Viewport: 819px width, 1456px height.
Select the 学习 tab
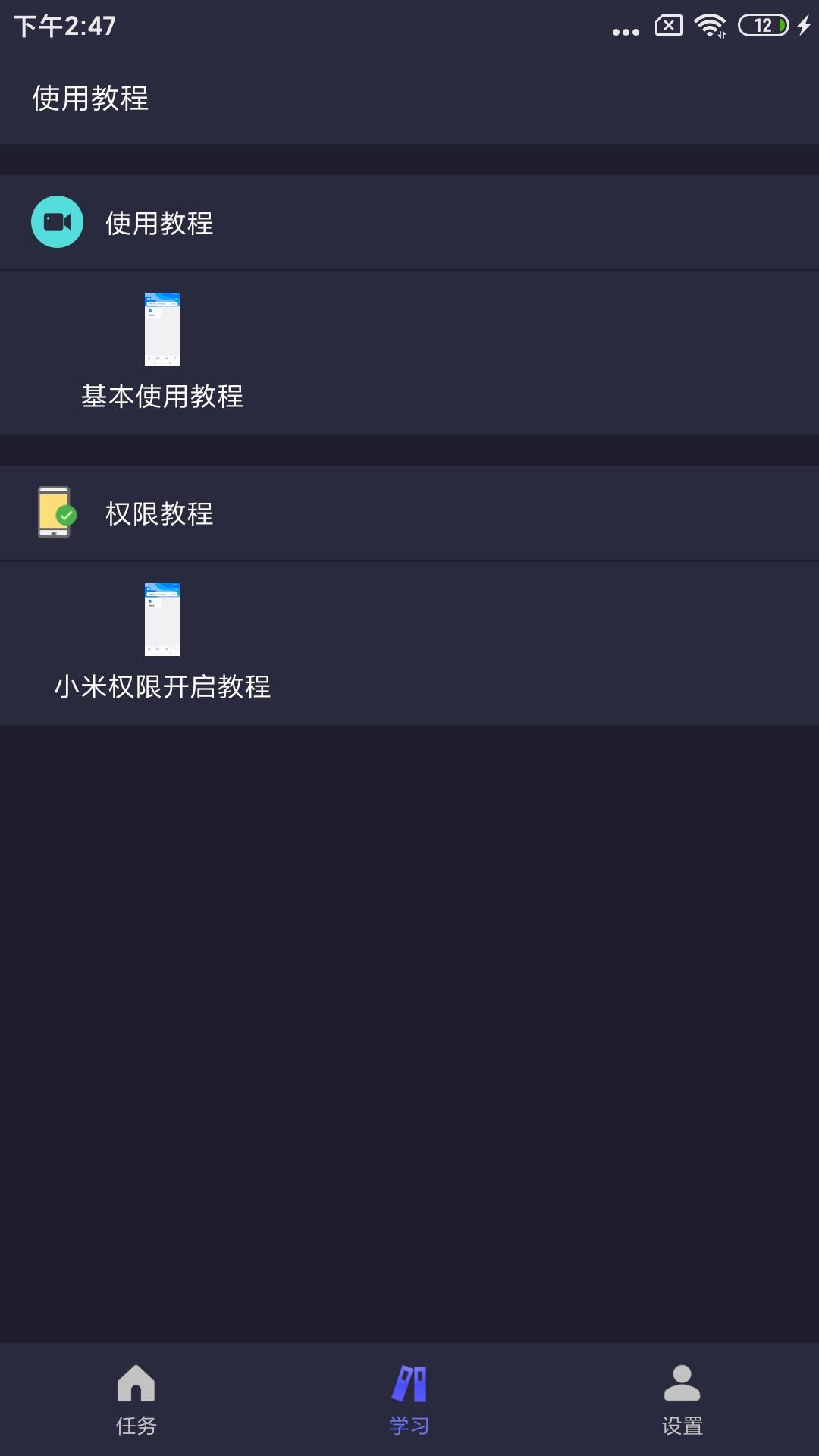[409, 1398]
